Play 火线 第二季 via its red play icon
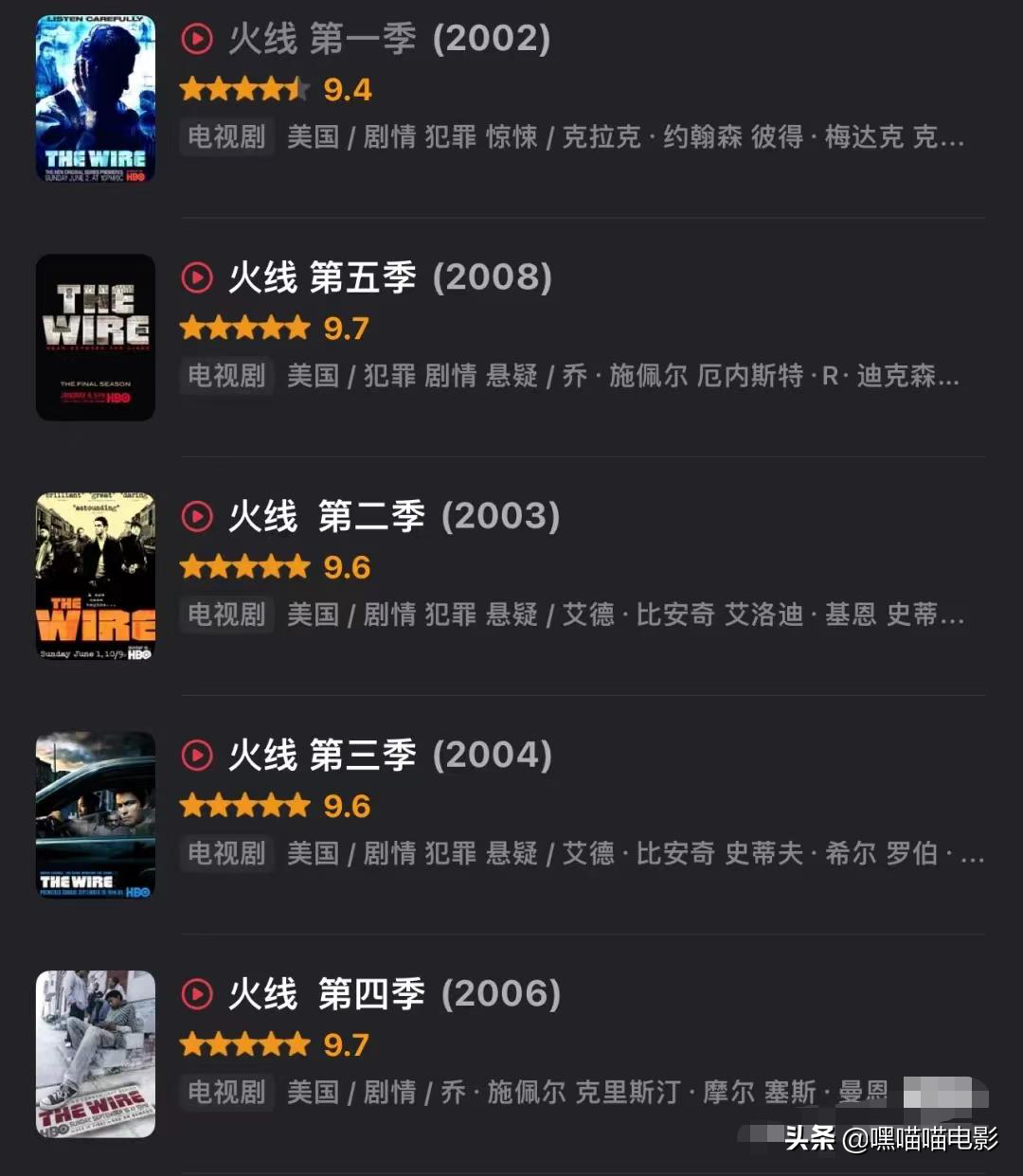The height and width of the screenshot is (1176, 1023). tap(197, 518)
